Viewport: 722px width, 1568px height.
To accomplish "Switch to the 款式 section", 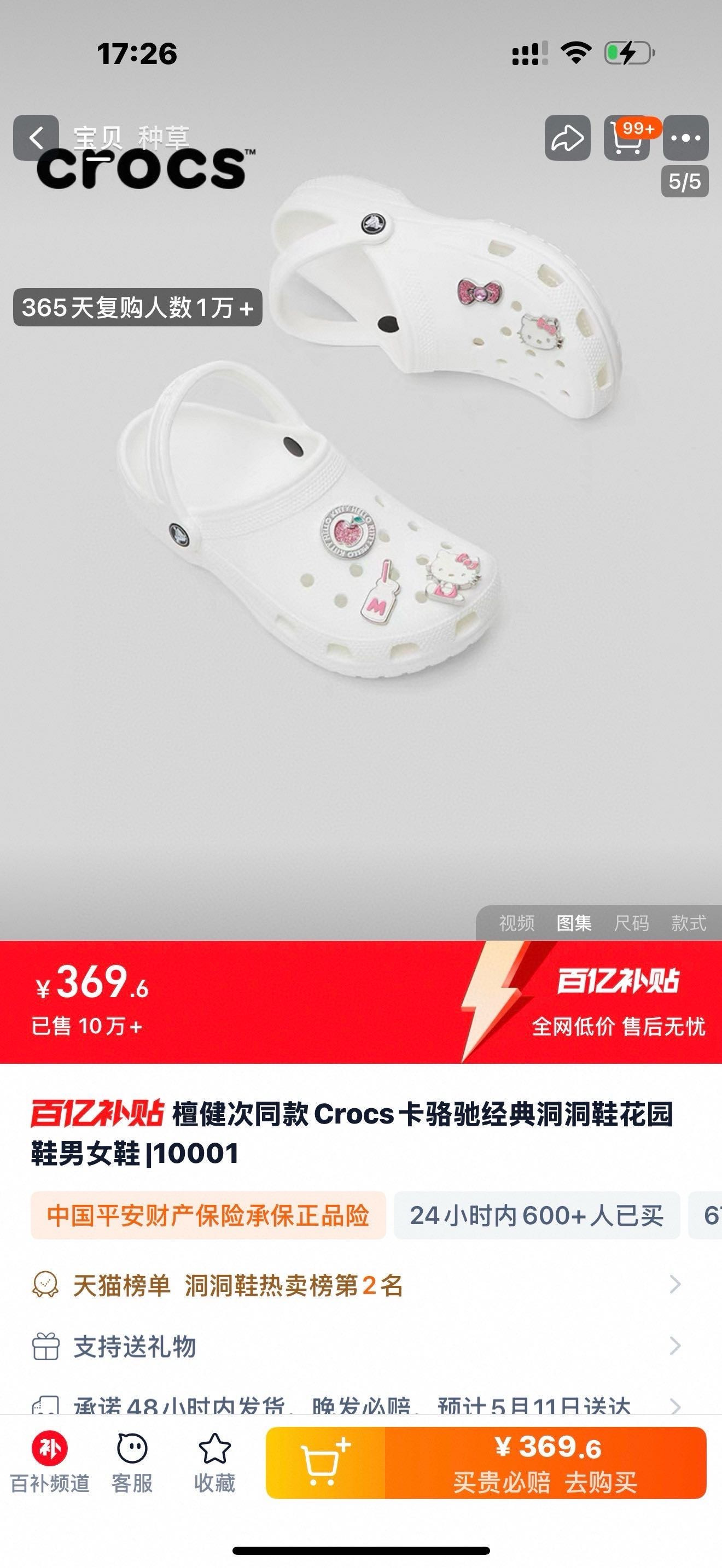I will [689, 923].
